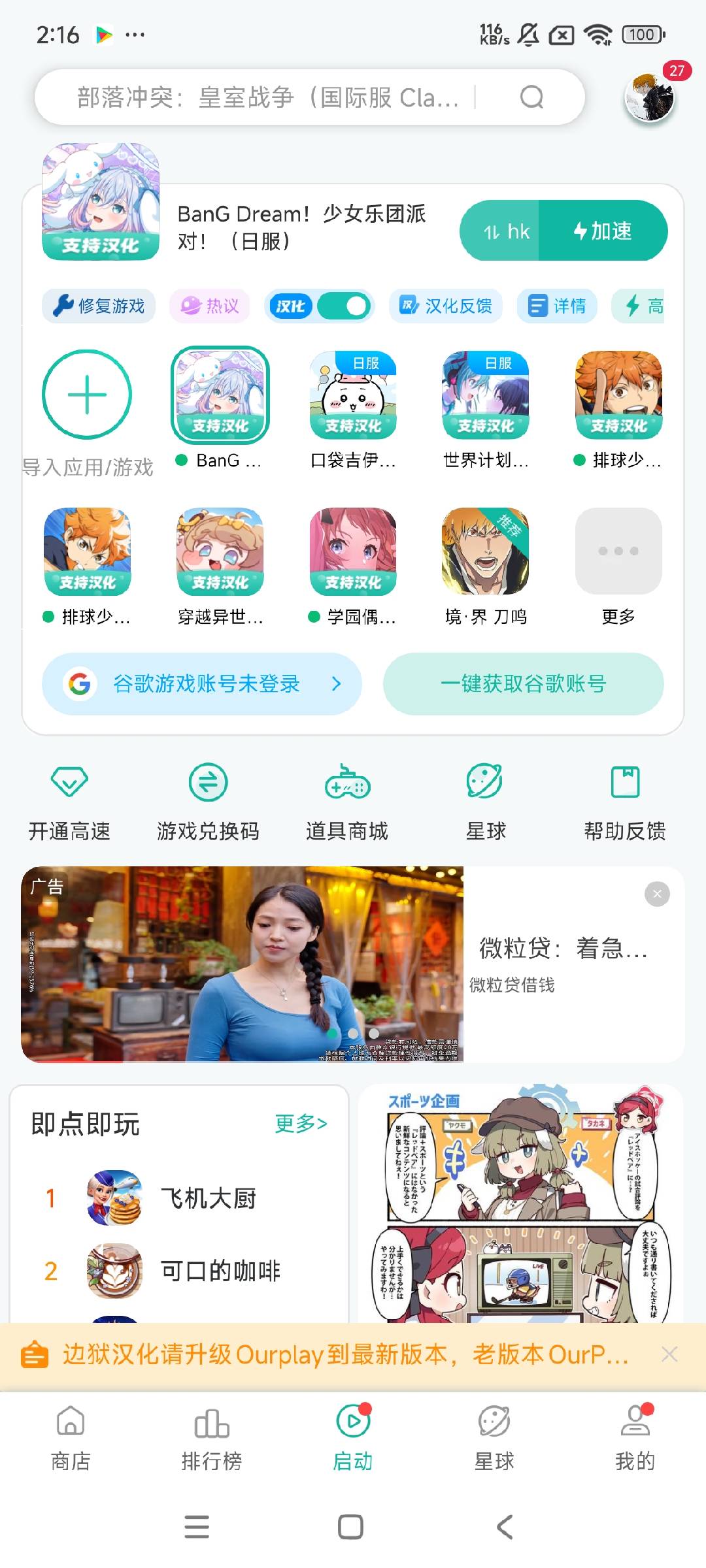Tap the search magnifier icon
Screen dimensions: 706x1568
[x=531, y=97]
